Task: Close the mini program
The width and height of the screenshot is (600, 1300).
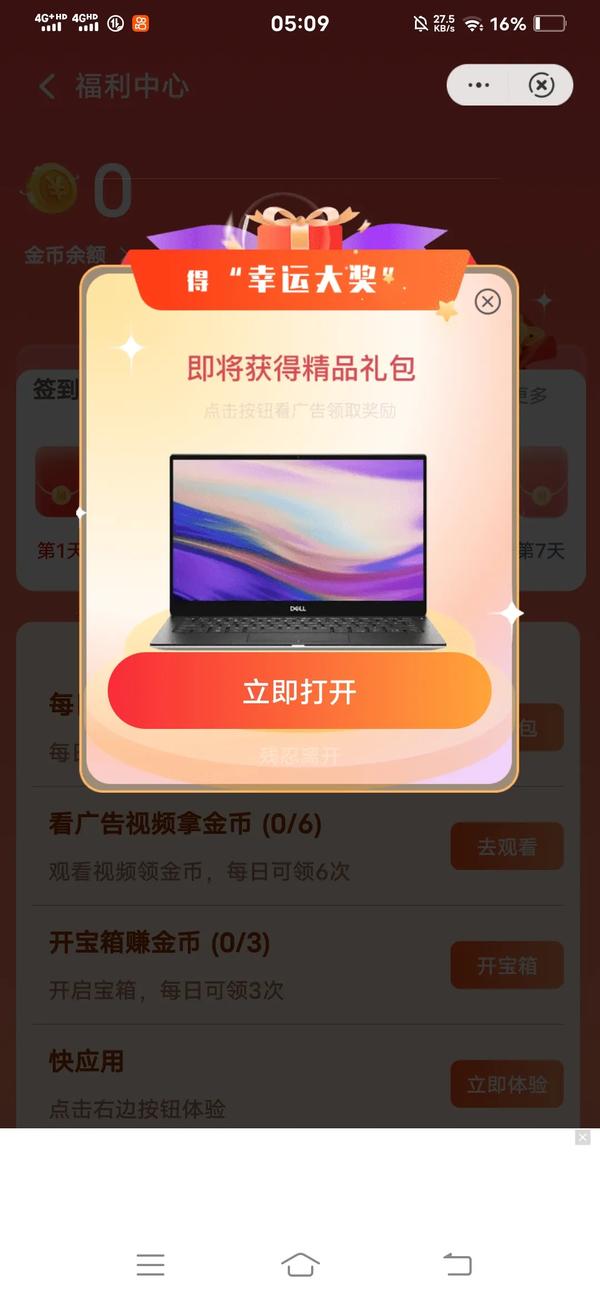Action: pos(541,86)
